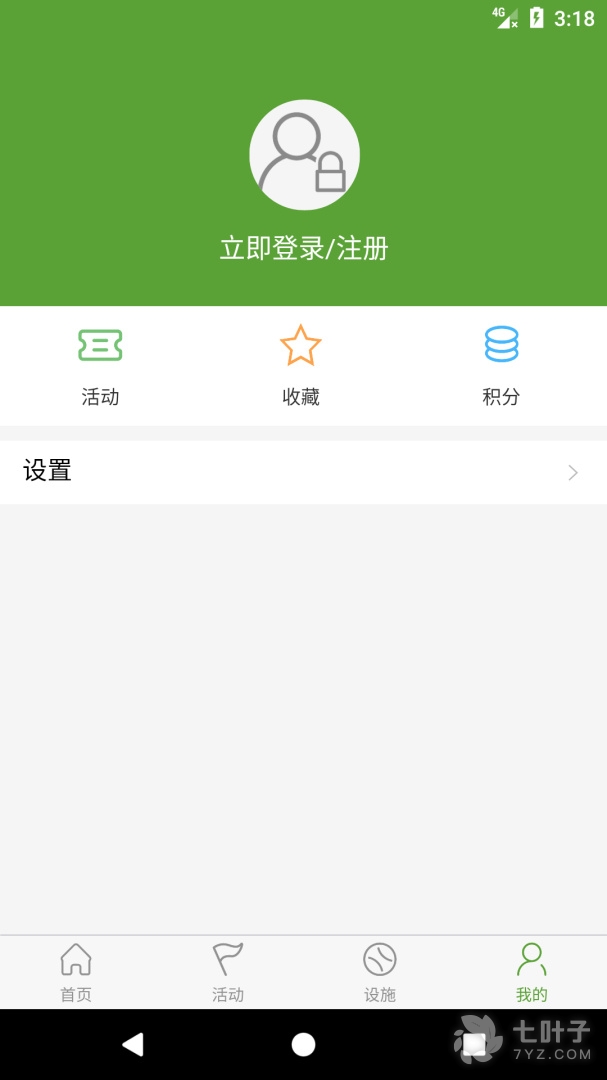Tap the profile avatar to log in
Screen dimensions: 607x1080
304,155
